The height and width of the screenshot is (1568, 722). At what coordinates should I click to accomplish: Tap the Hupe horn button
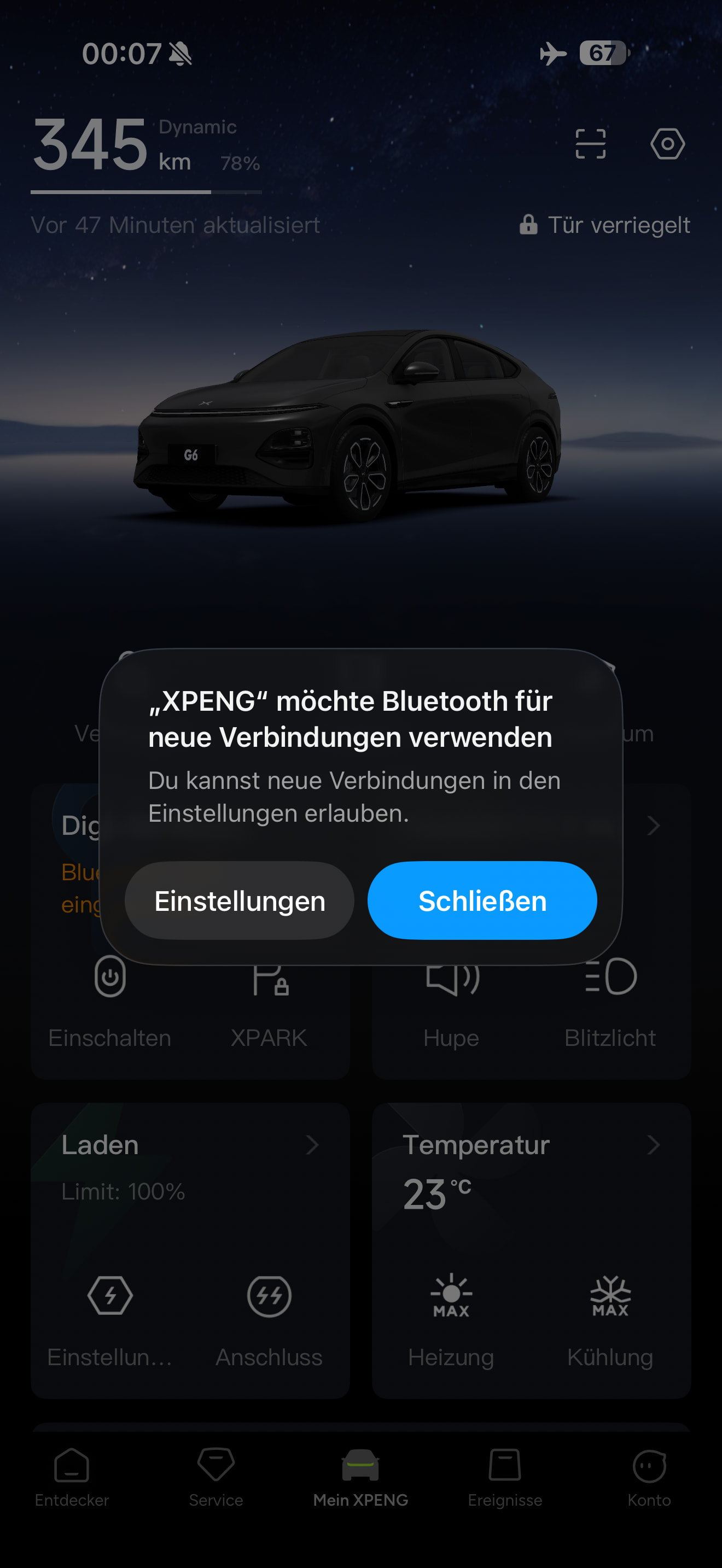(451, 998)
